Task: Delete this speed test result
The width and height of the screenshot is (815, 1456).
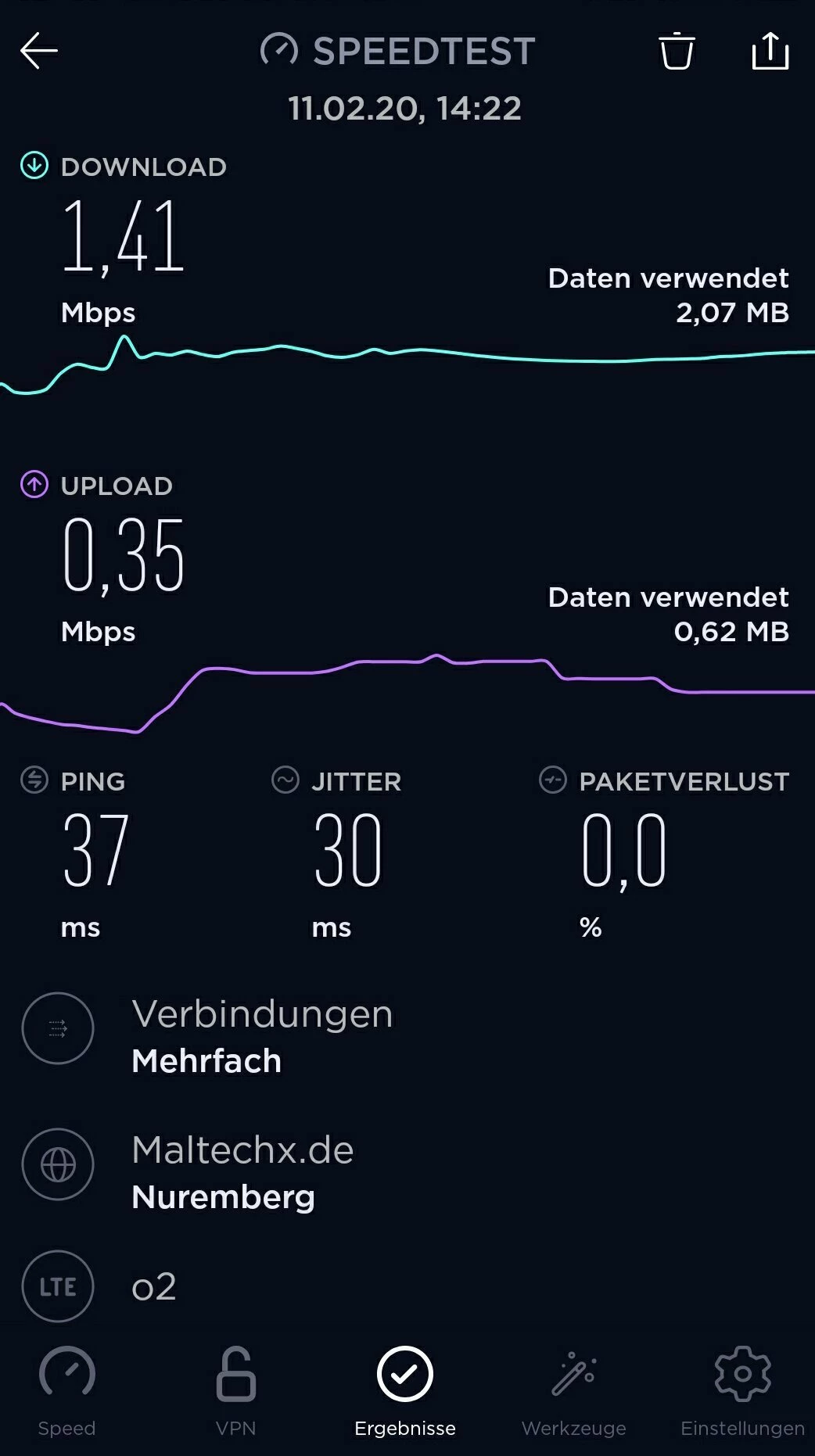Action: coord(677,52)
